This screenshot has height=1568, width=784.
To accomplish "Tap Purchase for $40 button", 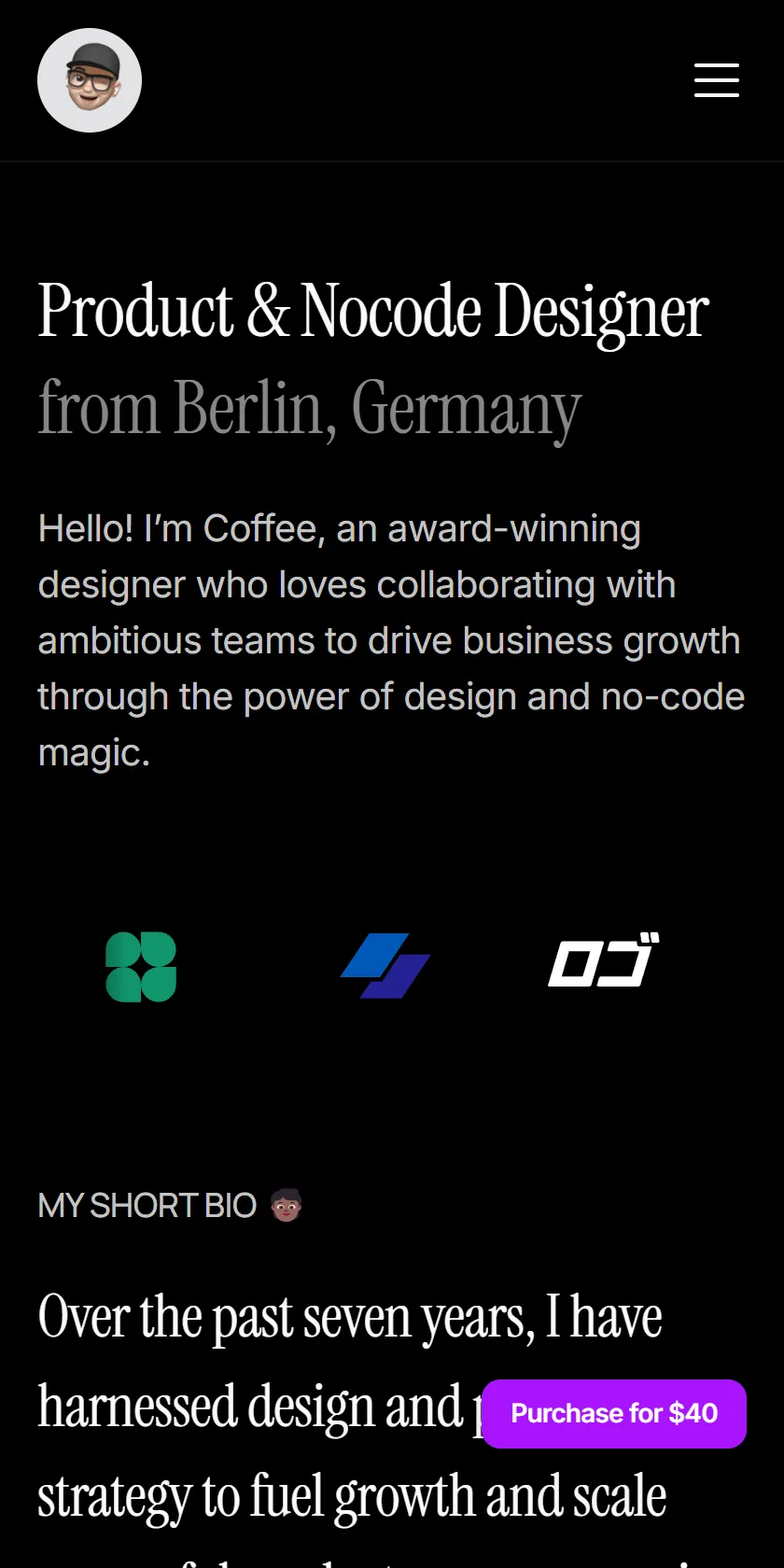I will tap(614, 1413).
